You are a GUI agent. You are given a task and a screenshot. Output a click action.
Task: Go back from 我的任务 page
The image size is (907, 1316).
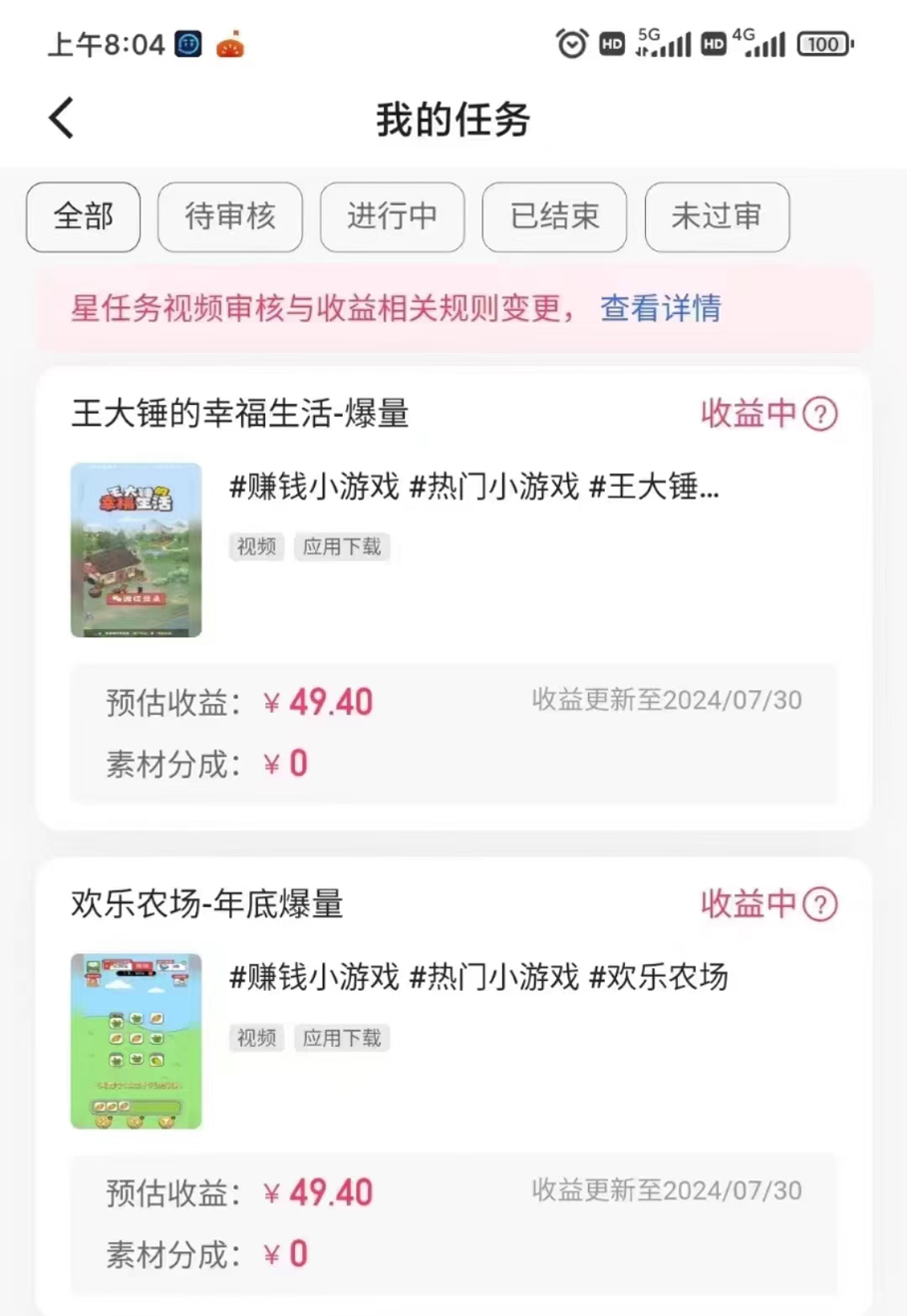[62, 118]
